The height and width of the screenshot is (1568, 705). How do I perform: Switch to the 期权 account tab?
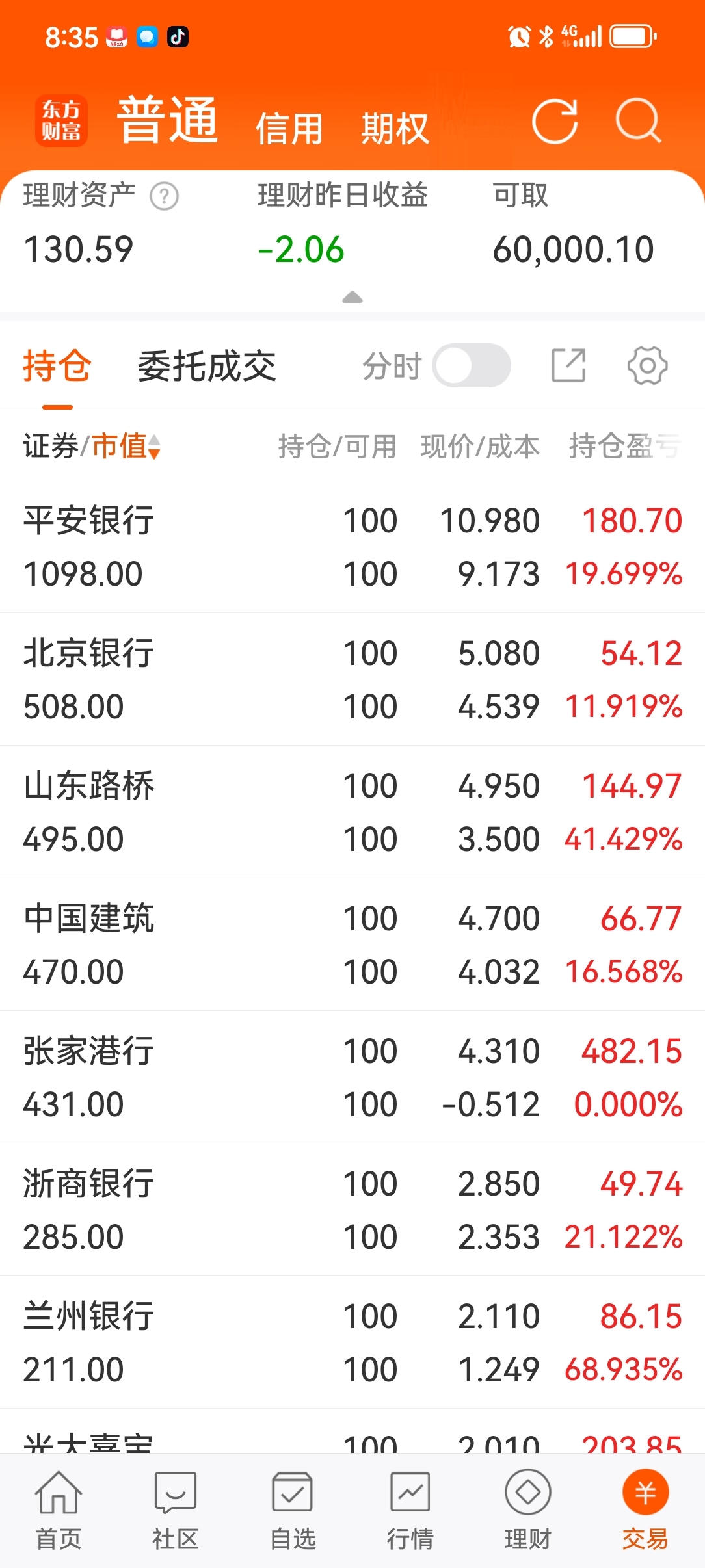click(395, 128)
